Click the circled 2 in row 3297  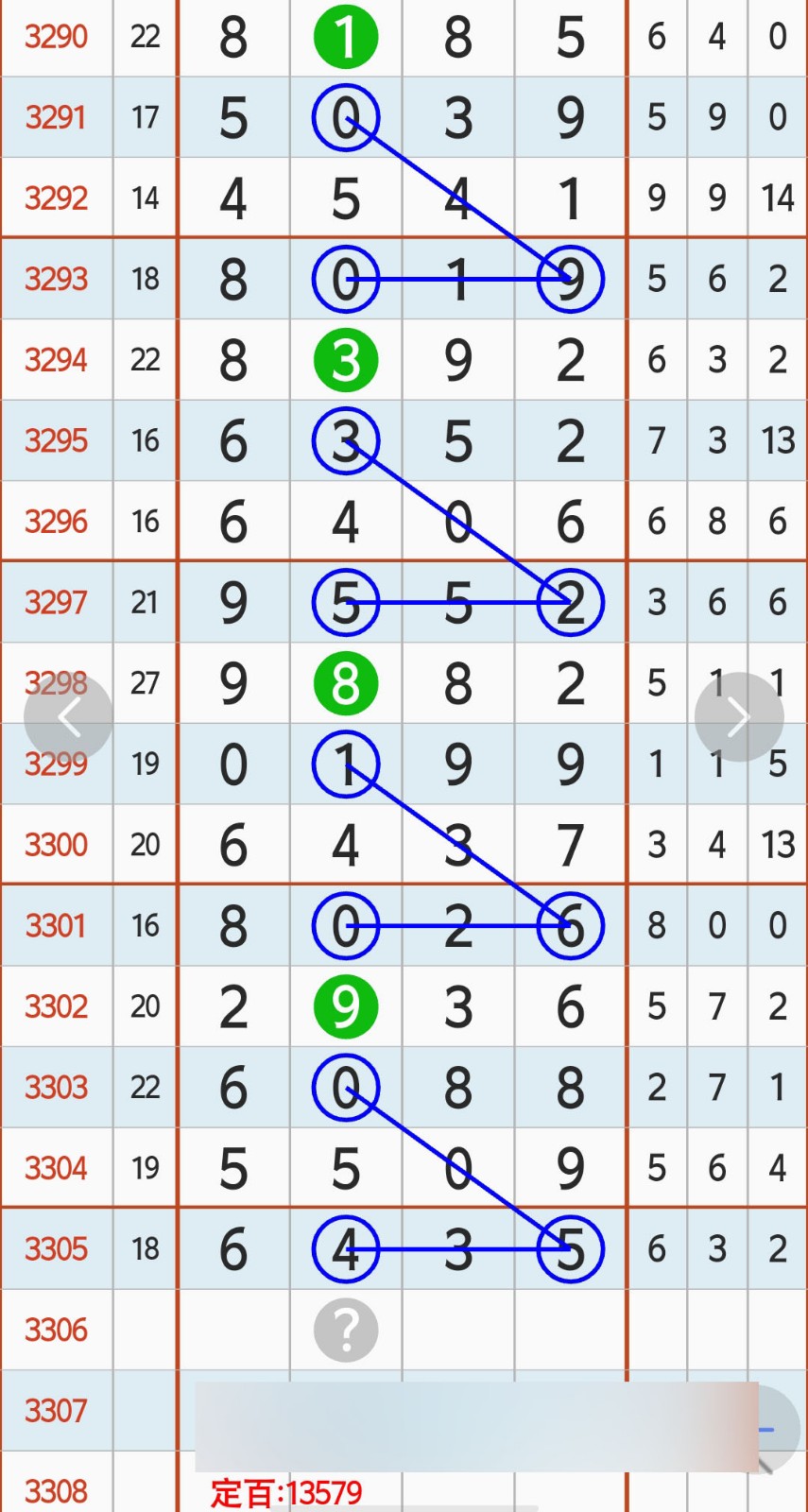[x=570, y=601]
